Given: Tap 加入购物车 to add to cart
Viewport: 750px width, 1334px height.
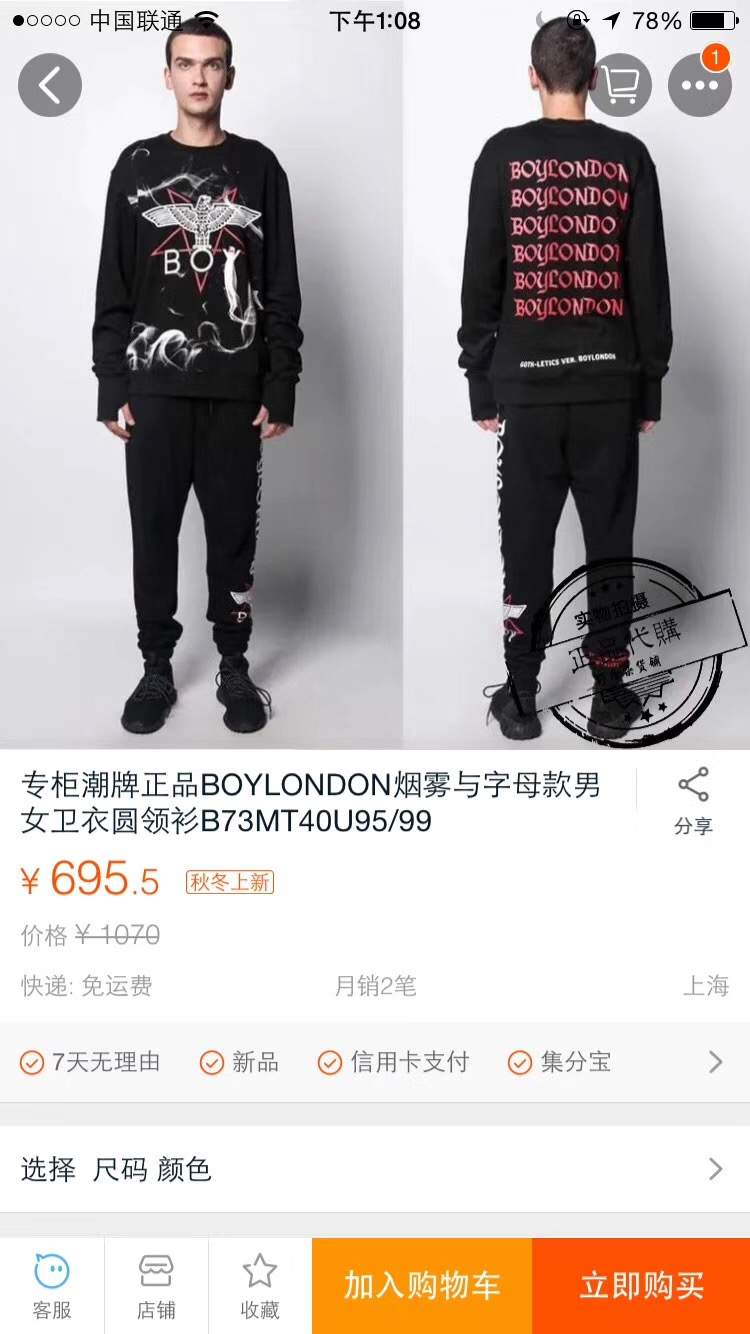Looking at the screenshot, I should 422,1286.
